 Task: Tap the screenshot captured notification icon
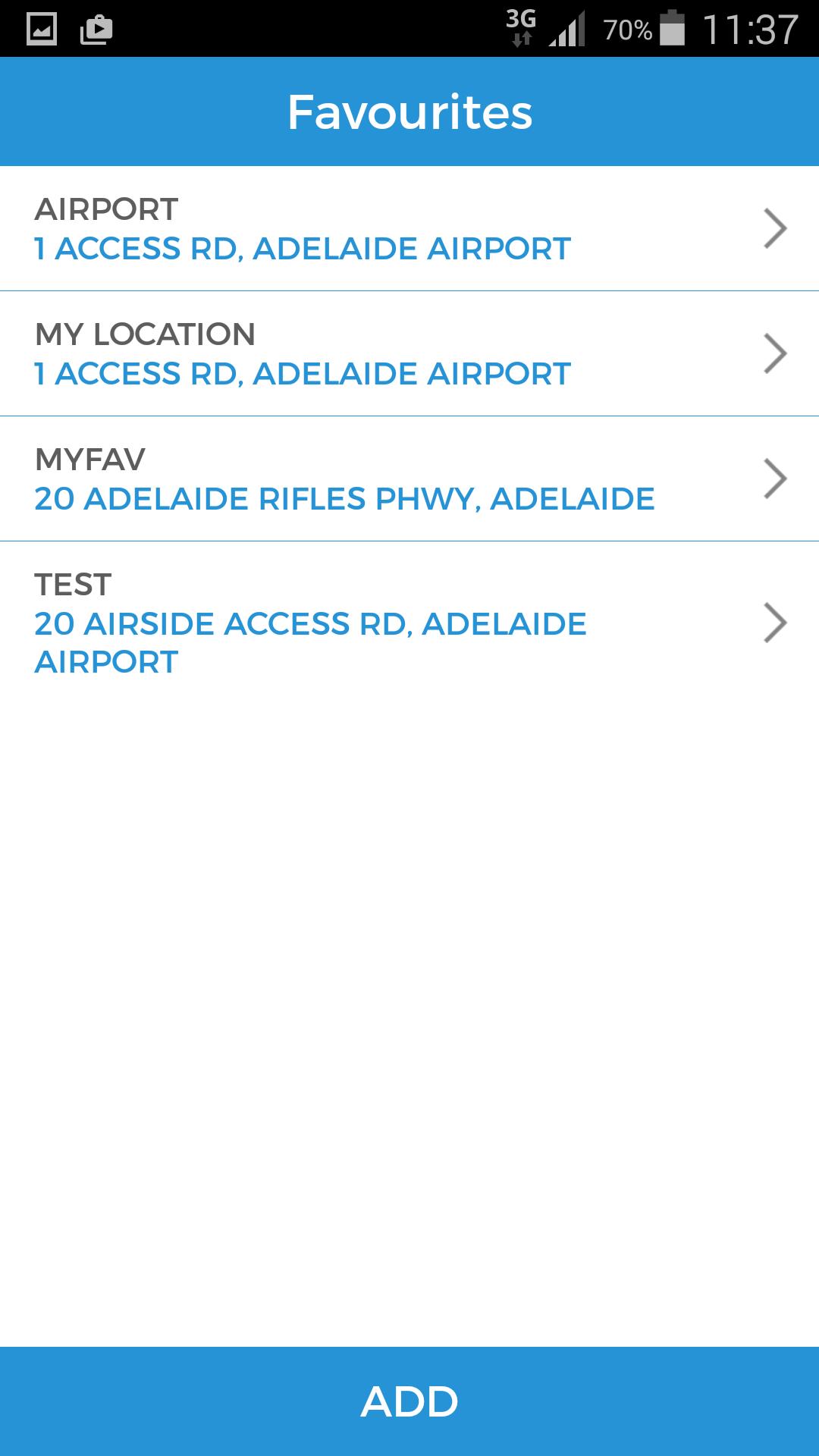[x=42, y=27]
